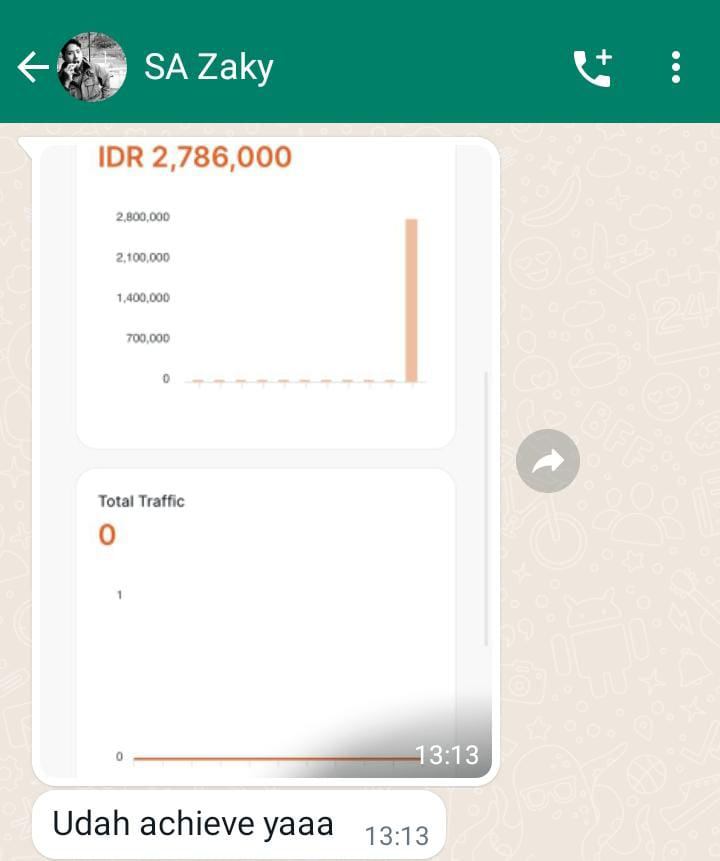Open SA Zaky's contact info
The width and height of the screenshot is (720, 861).
tap(209, 68)
